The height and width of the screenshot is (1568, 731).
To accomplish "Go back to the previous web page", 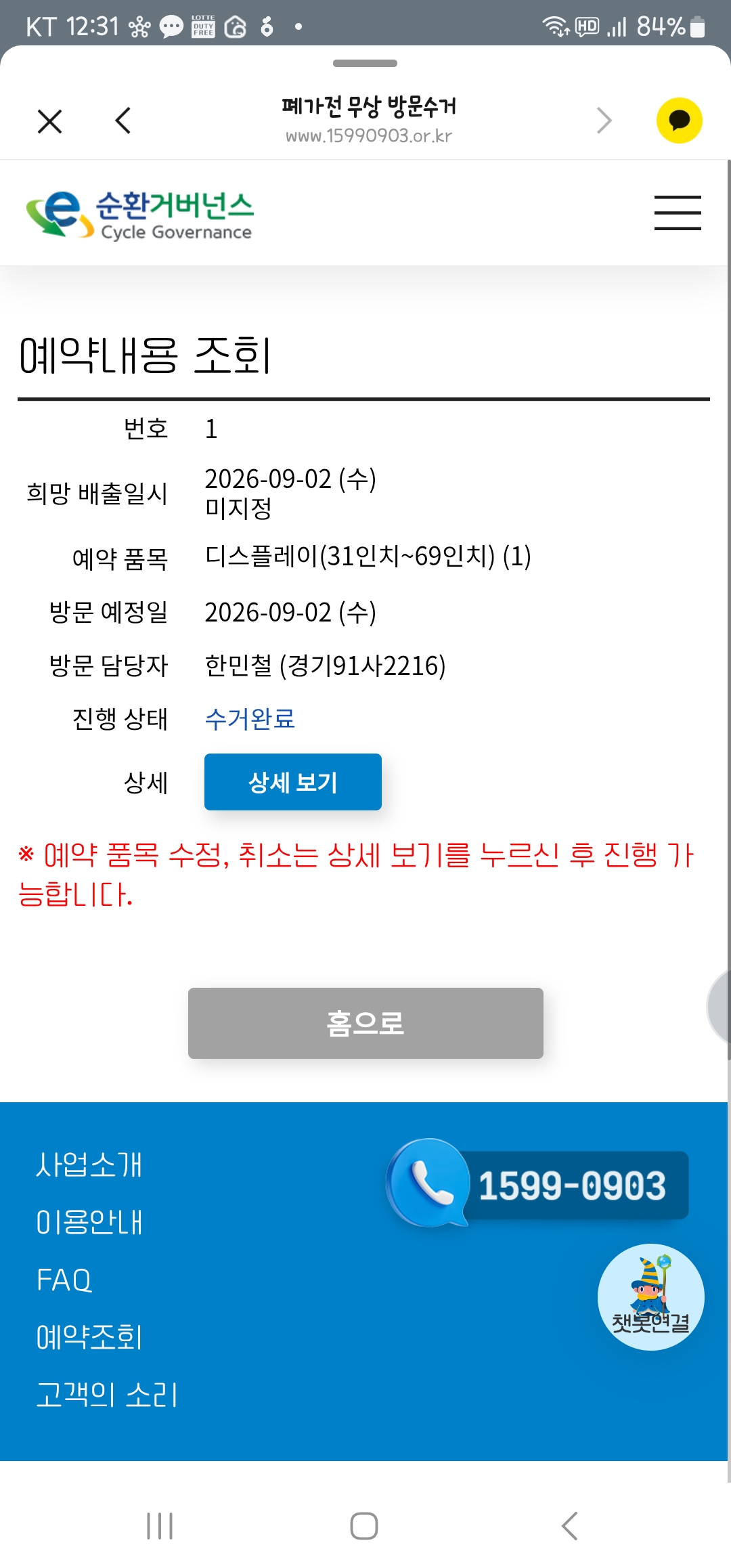I will coord(123,121).
